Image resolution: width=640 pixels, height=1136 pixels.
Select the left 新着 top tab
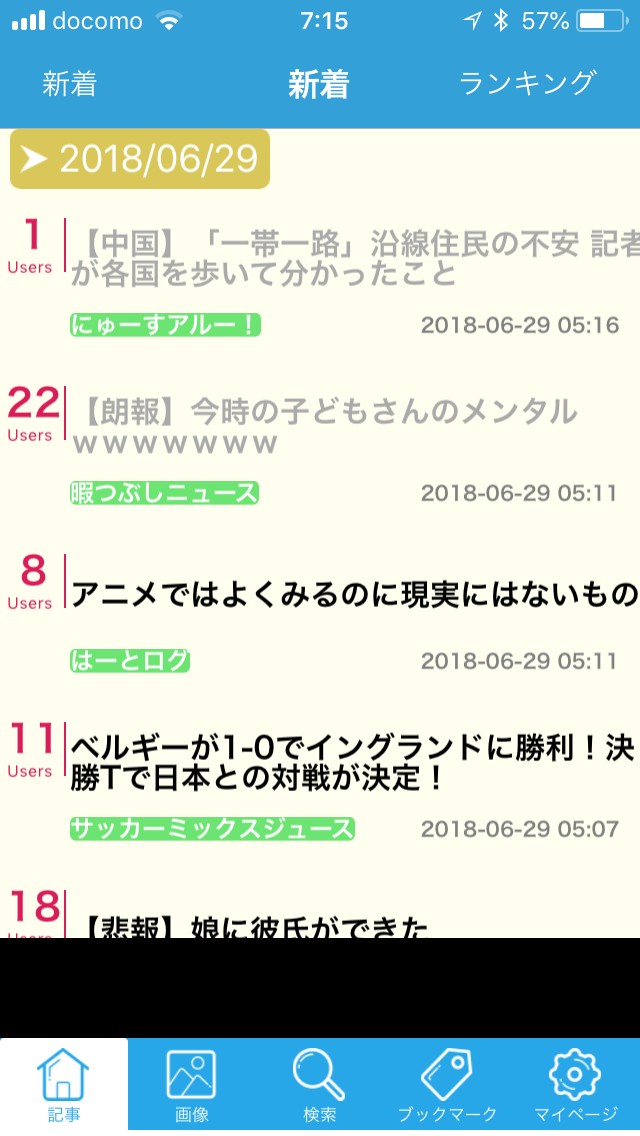click(x=69, y=84)
